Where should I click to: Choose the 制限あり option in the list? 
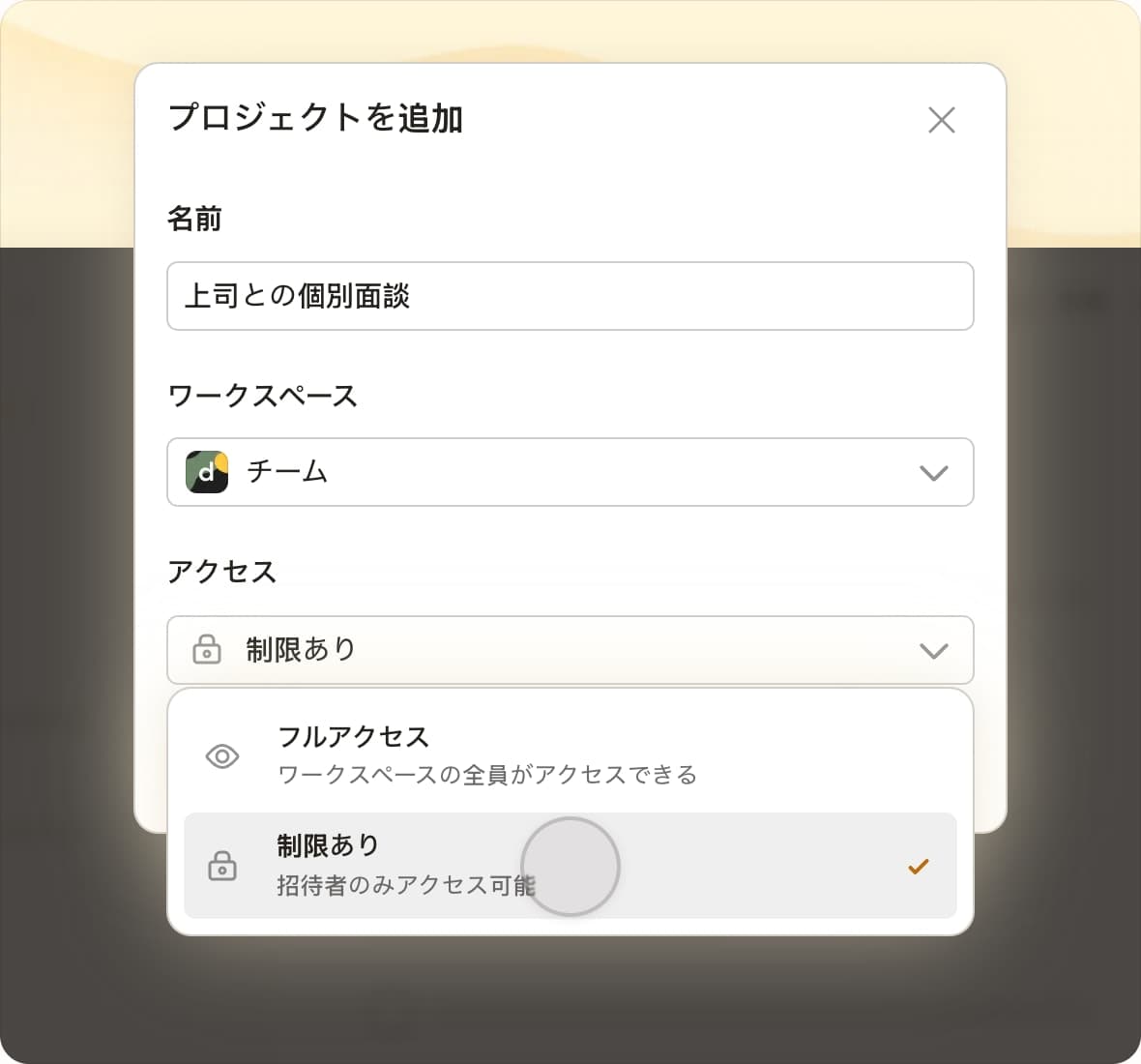pos(570,865)
